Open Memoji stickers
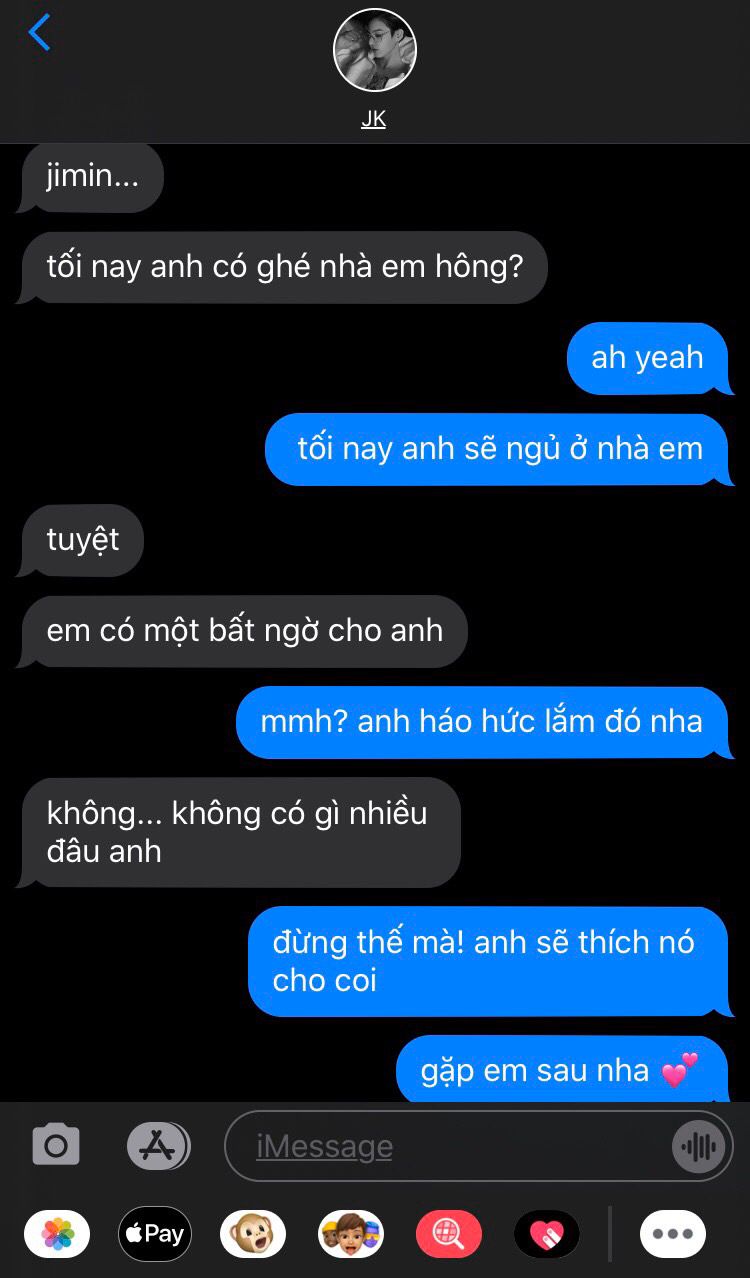The height and width of the screenshot is (1278, 750). [x=351, y=1234]
